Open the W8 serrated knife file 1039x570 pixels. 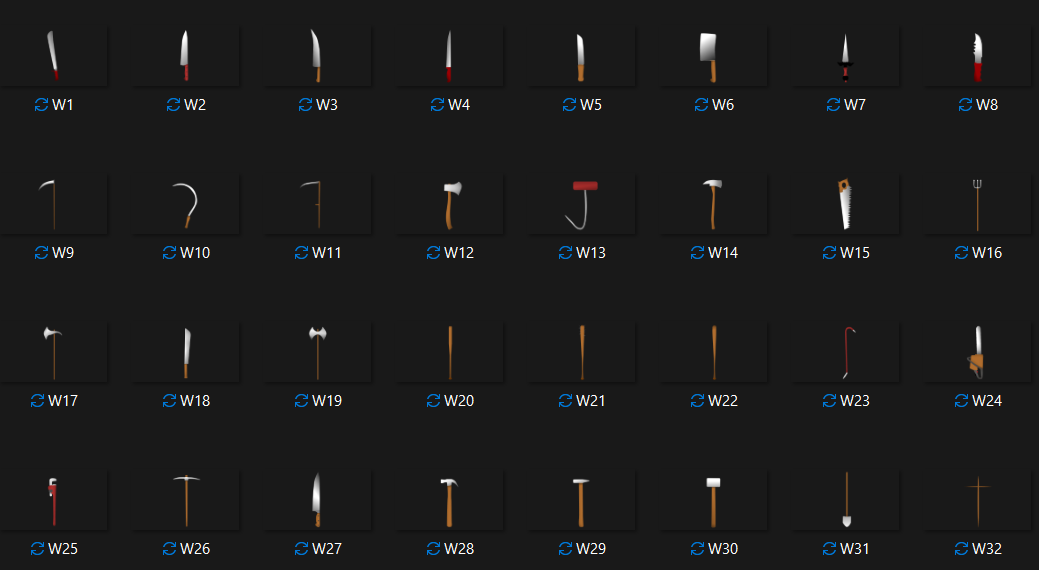(977, 57)
